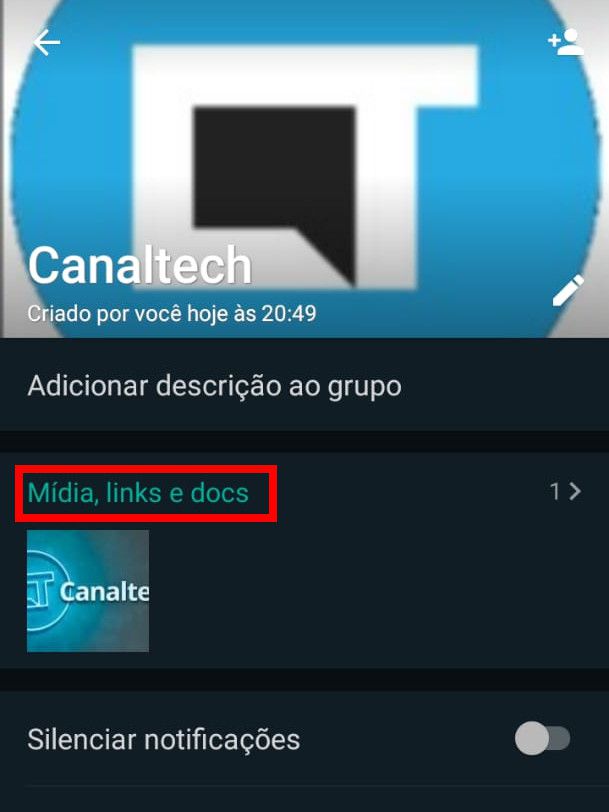The image size is (609, 812).
Task: Expand media count chevron
Action: [574, 491]
